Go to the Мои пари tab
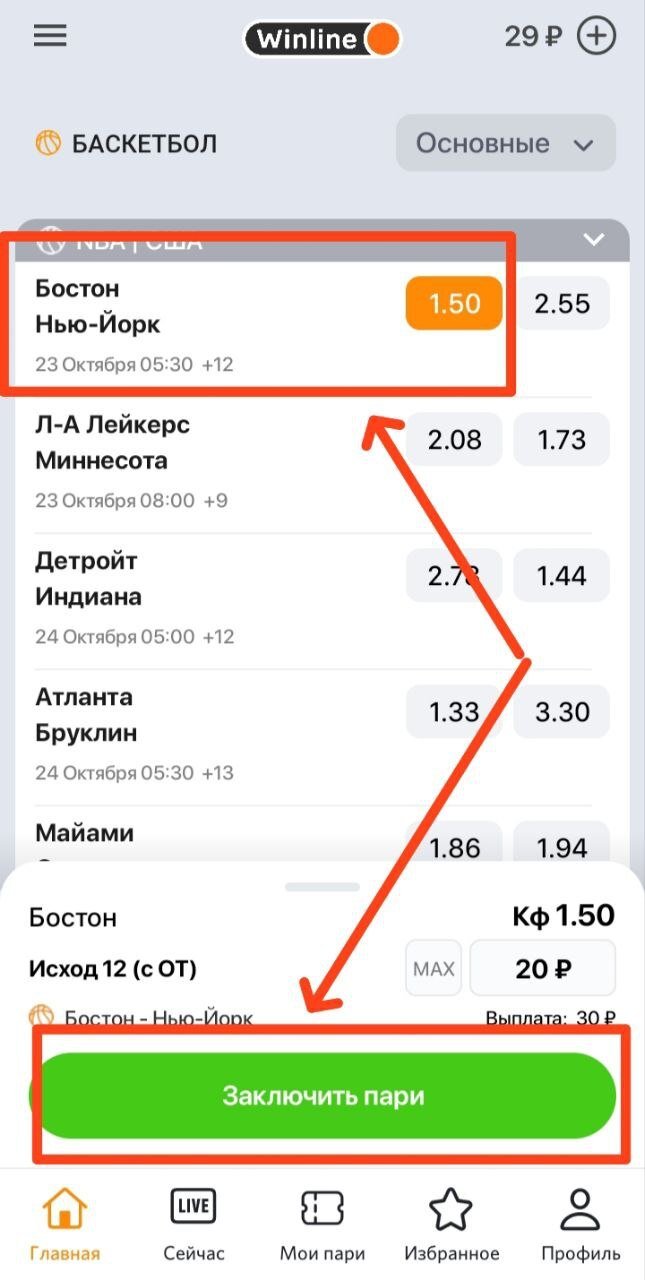Image resolution: width=645 pixels, height=1280 pixels. [x=322, y=1225]
